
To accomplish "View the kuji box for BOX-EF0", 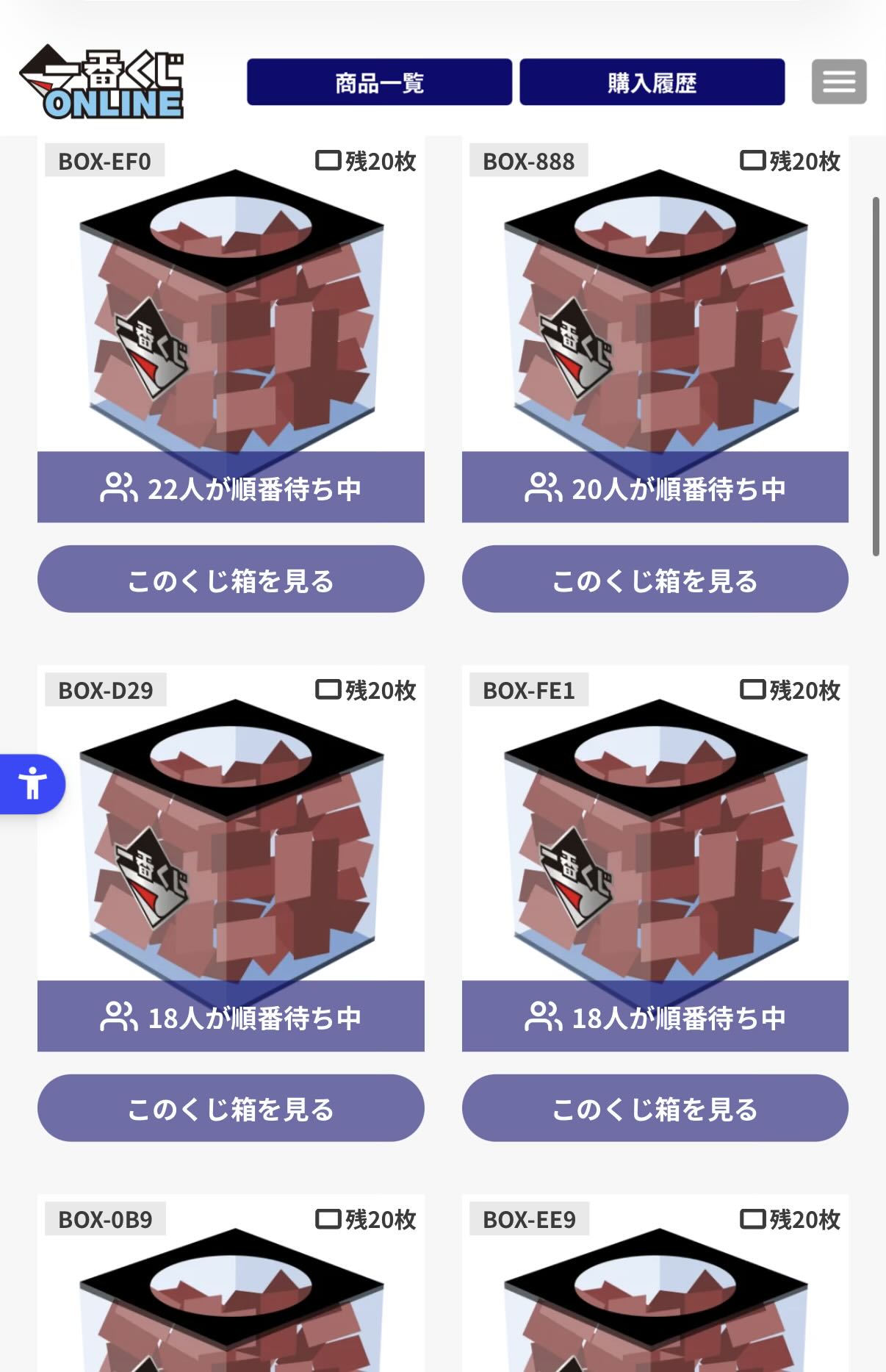I will (x=231, y=579).
